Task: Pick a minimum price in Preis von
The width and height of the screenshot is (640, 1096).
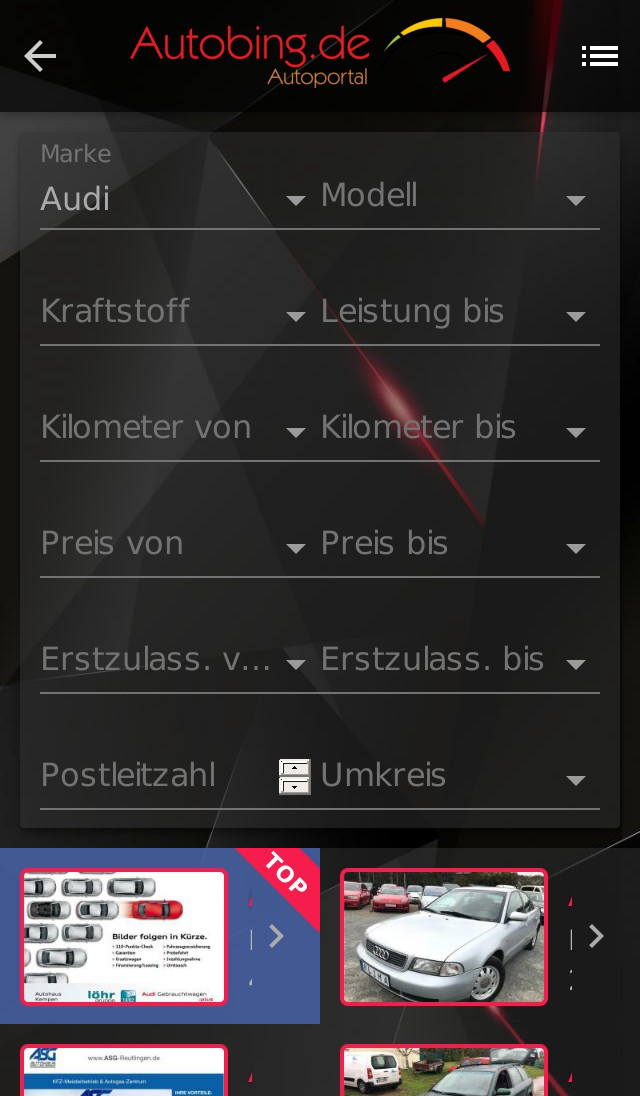Action: point(172,545)
